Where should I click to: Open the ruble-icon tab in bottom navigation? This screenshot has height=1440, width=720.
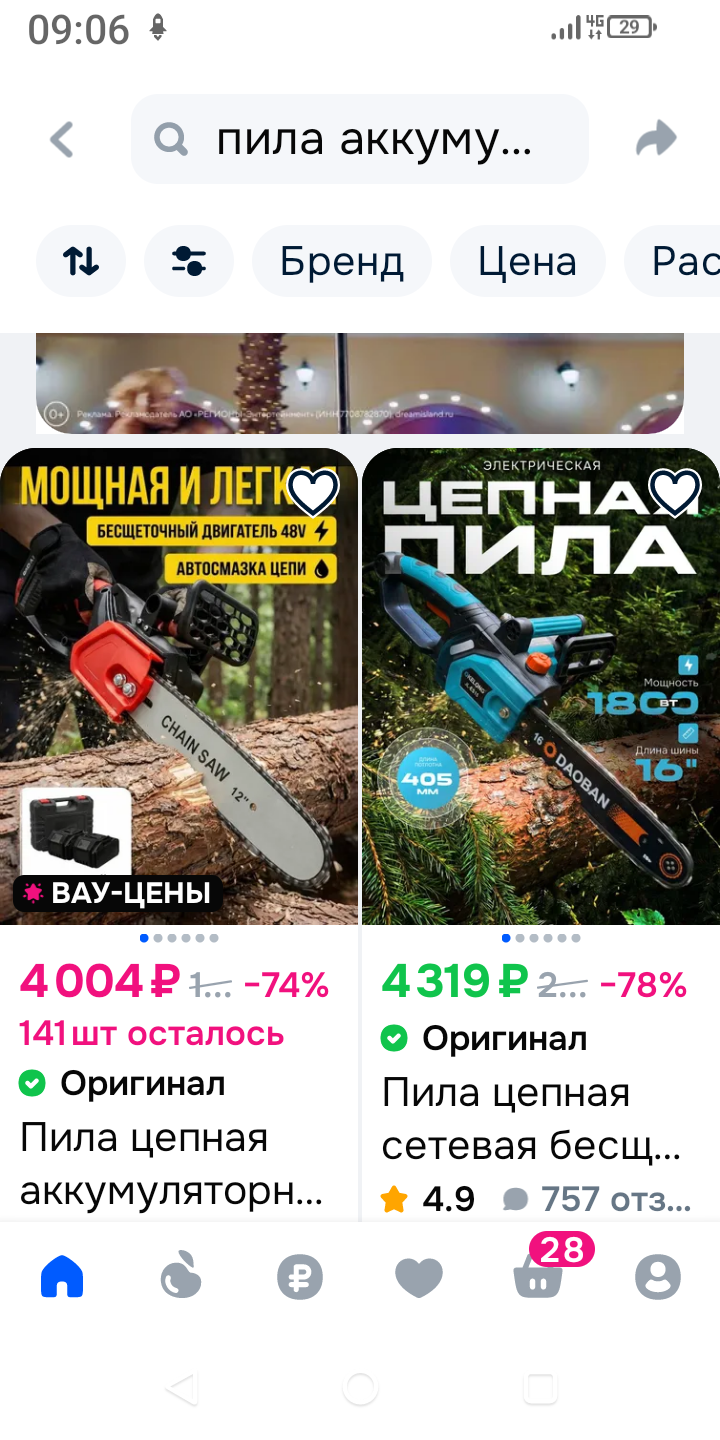point(300,1277)
